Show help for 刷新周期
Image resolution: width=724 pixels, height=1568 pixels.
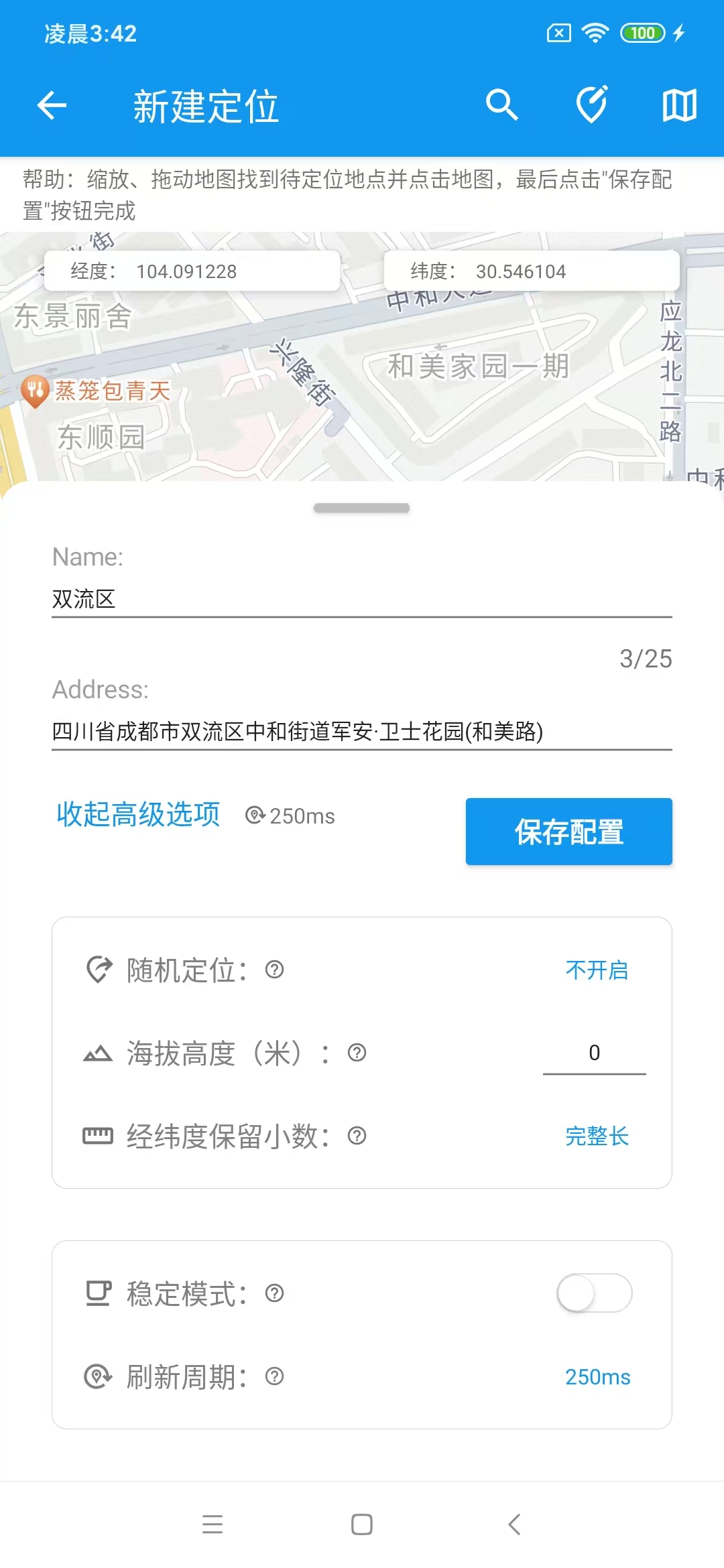(x=275, y=1376)
